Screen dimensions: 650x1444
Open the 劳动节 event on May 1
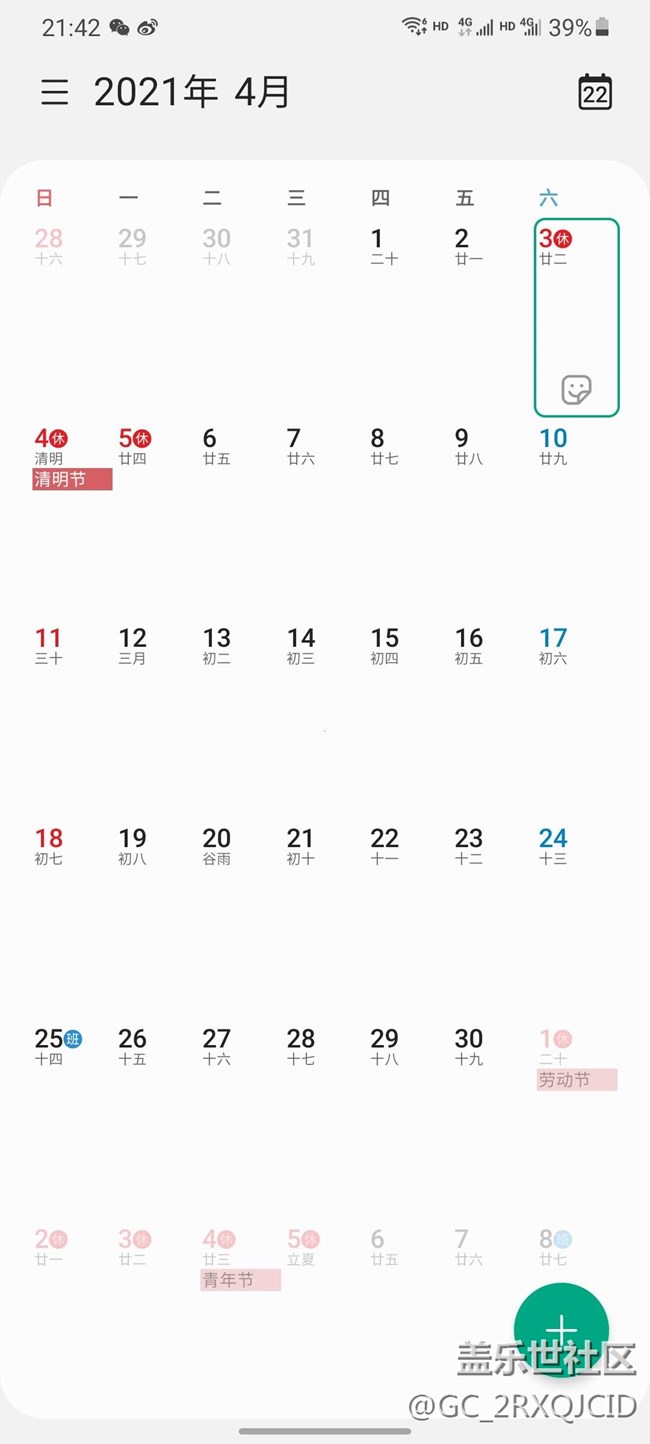point(576,1080)
